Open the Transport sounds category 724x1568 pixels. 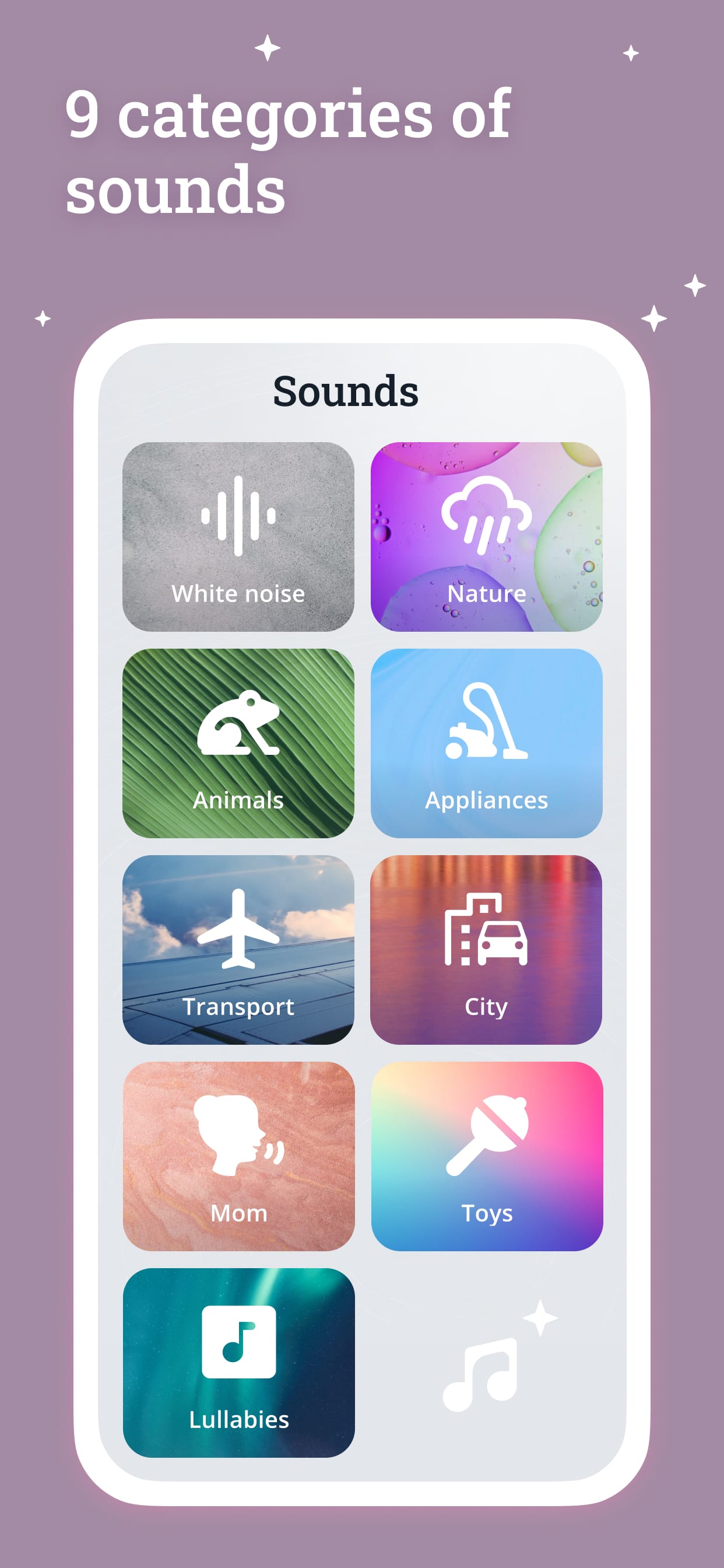point(240,950)
